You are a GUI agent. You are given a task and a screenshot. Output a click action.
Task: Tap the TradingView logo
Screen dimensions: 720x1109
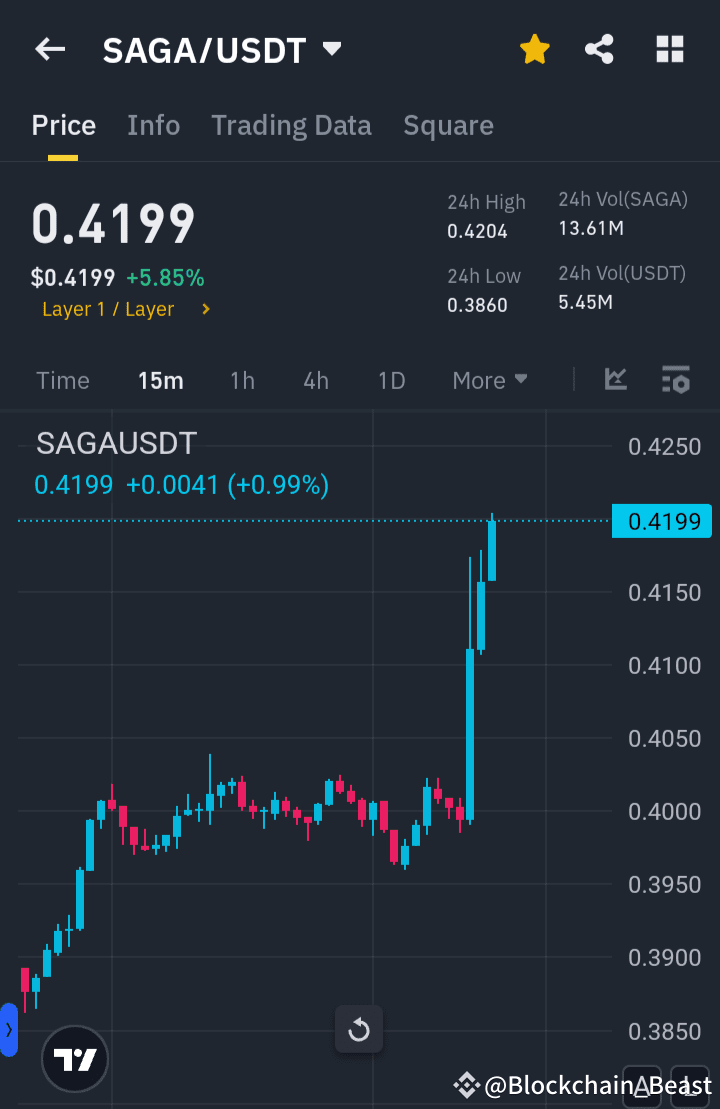75,1058
